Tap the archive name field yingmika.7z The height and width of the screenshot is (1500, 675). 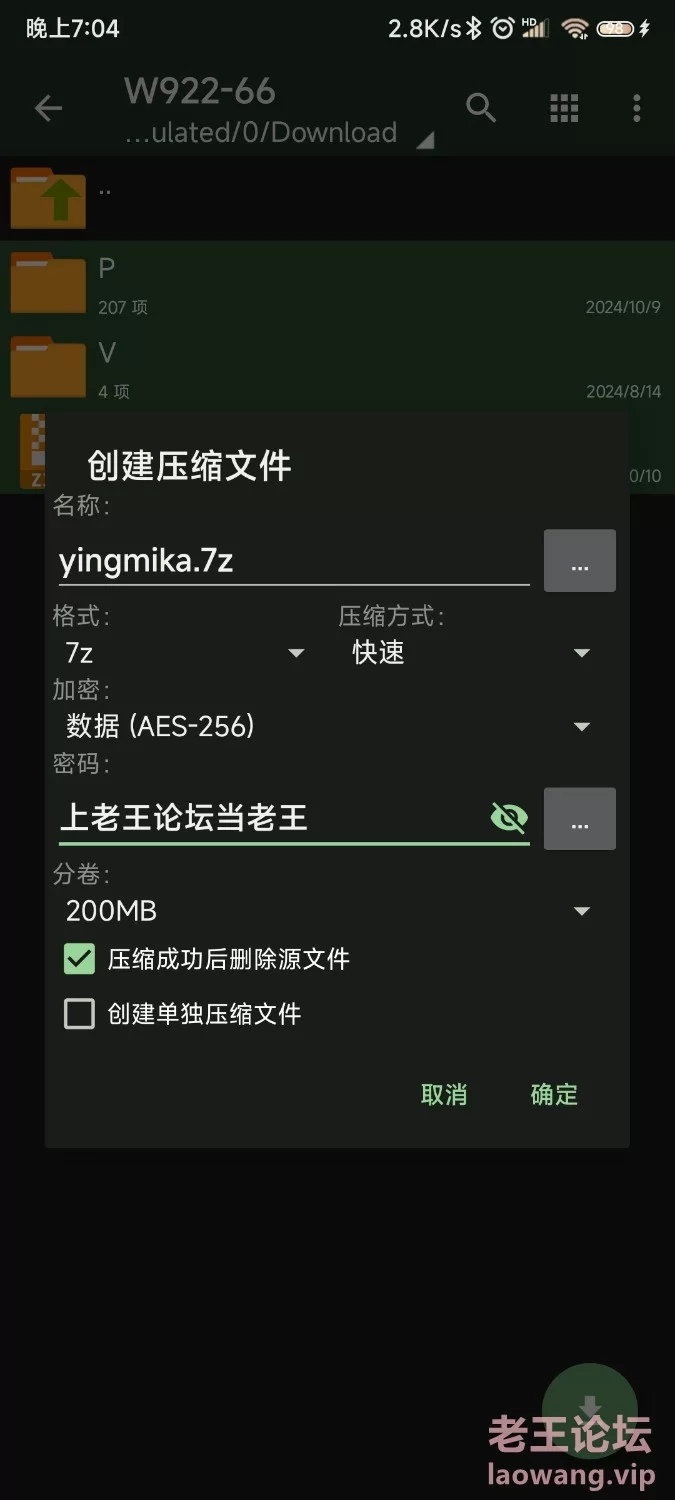click(x=293, y=561)
